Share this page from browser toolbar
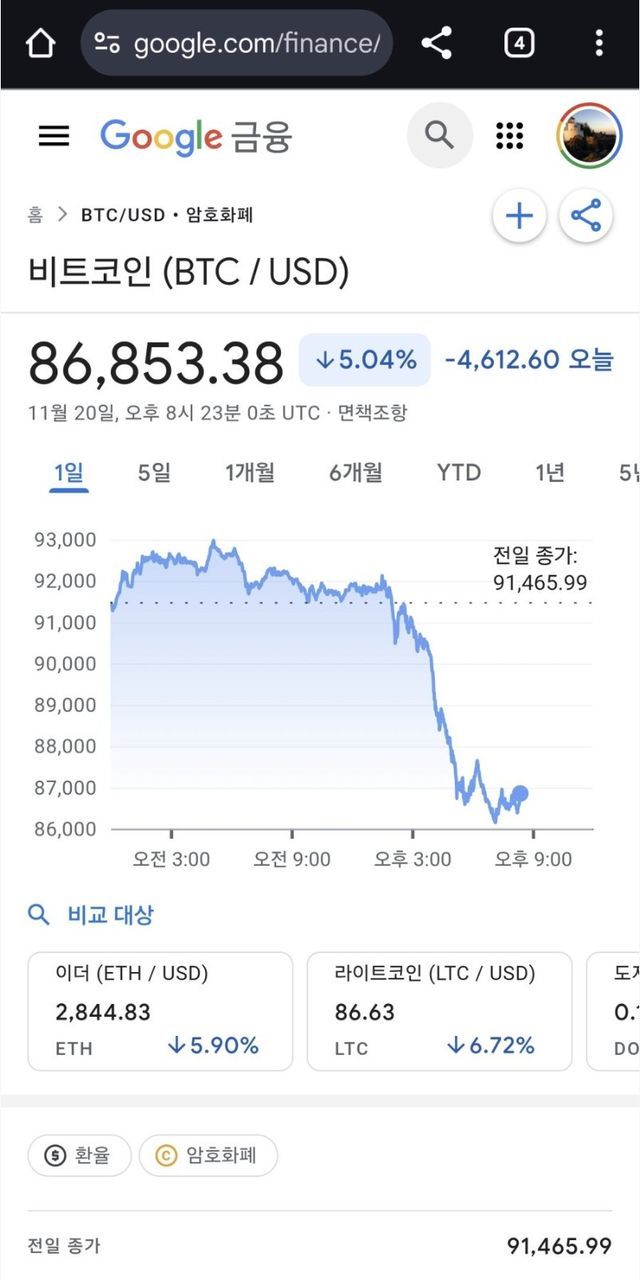The width and height of the screenshot is (640, 1280). click(437, 43)
